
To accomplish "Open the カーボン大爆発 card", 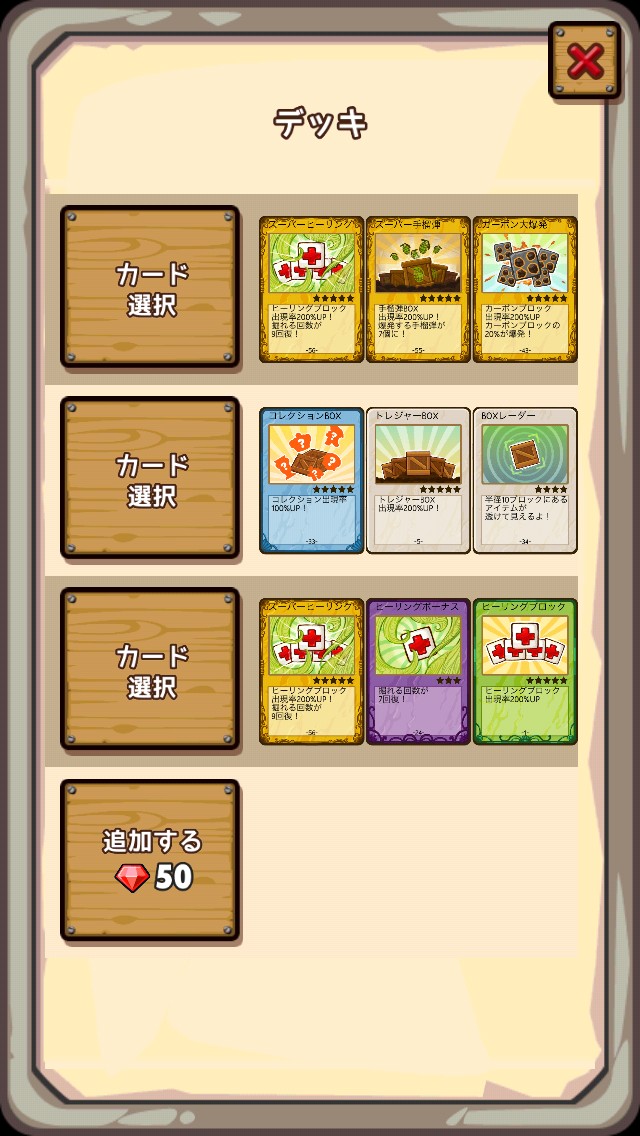I will pos(524,289).
